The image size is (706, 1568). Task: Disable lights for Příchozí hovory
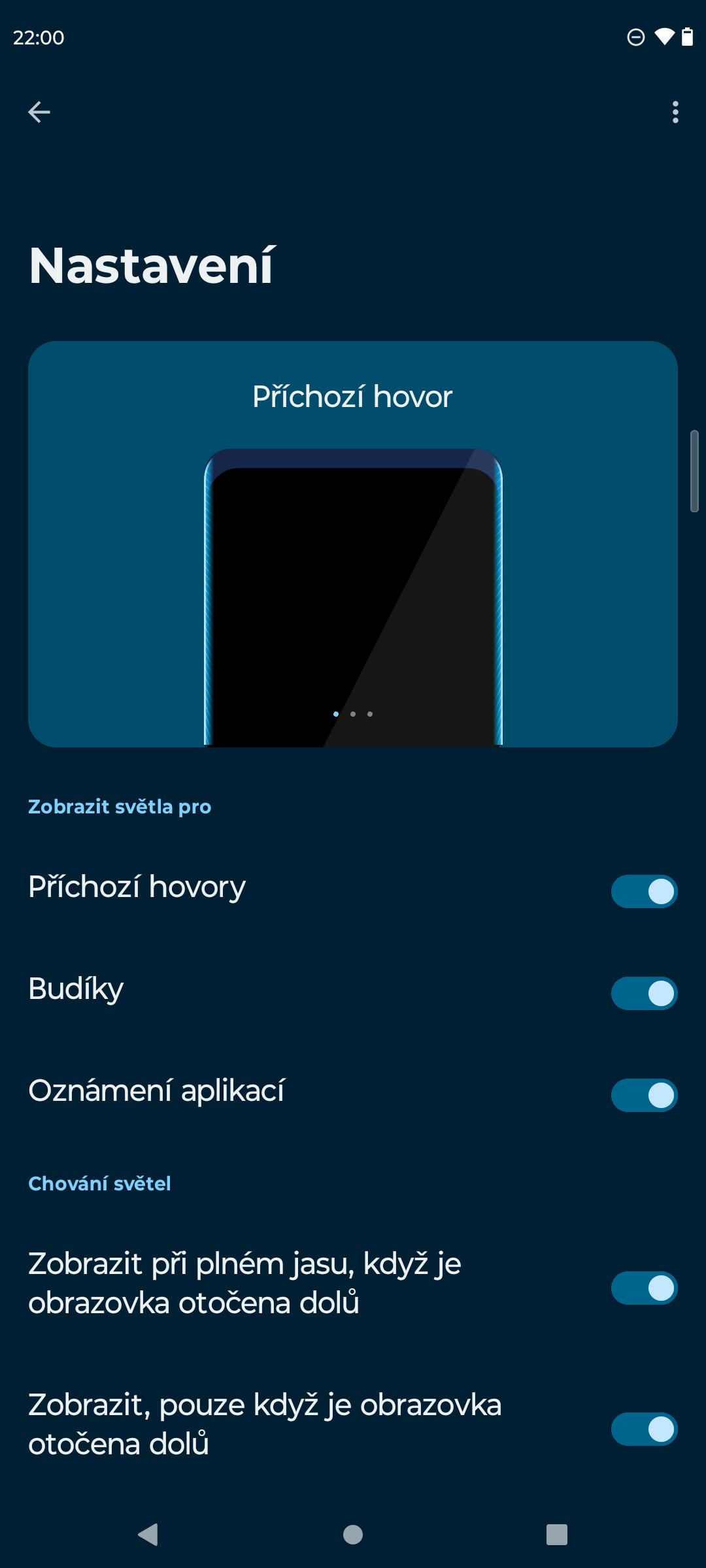pyautogui.click(x=644, y=891)
